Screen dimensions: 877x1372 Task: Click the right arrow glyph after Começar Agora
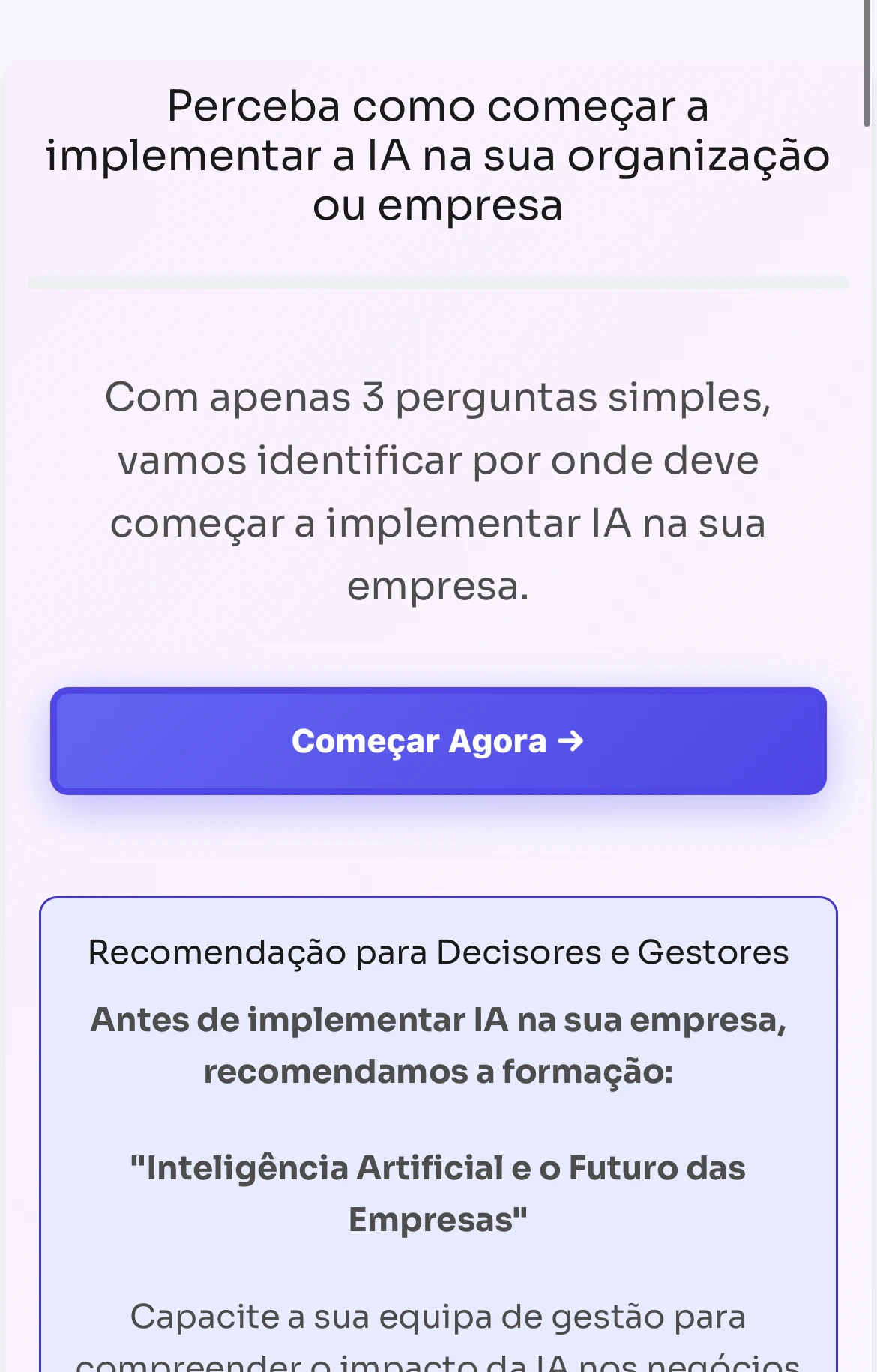(570, 740)
